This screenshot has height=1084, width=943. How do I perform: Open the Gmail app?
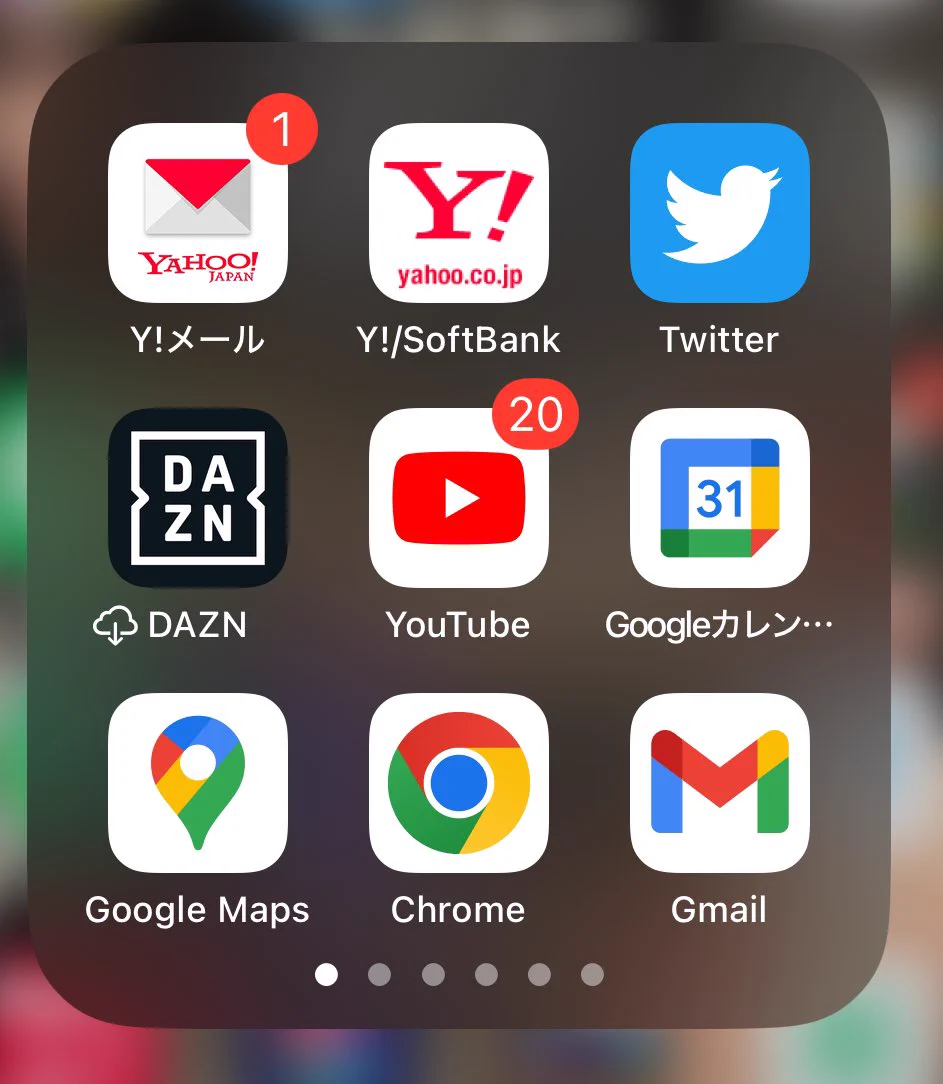719,783
